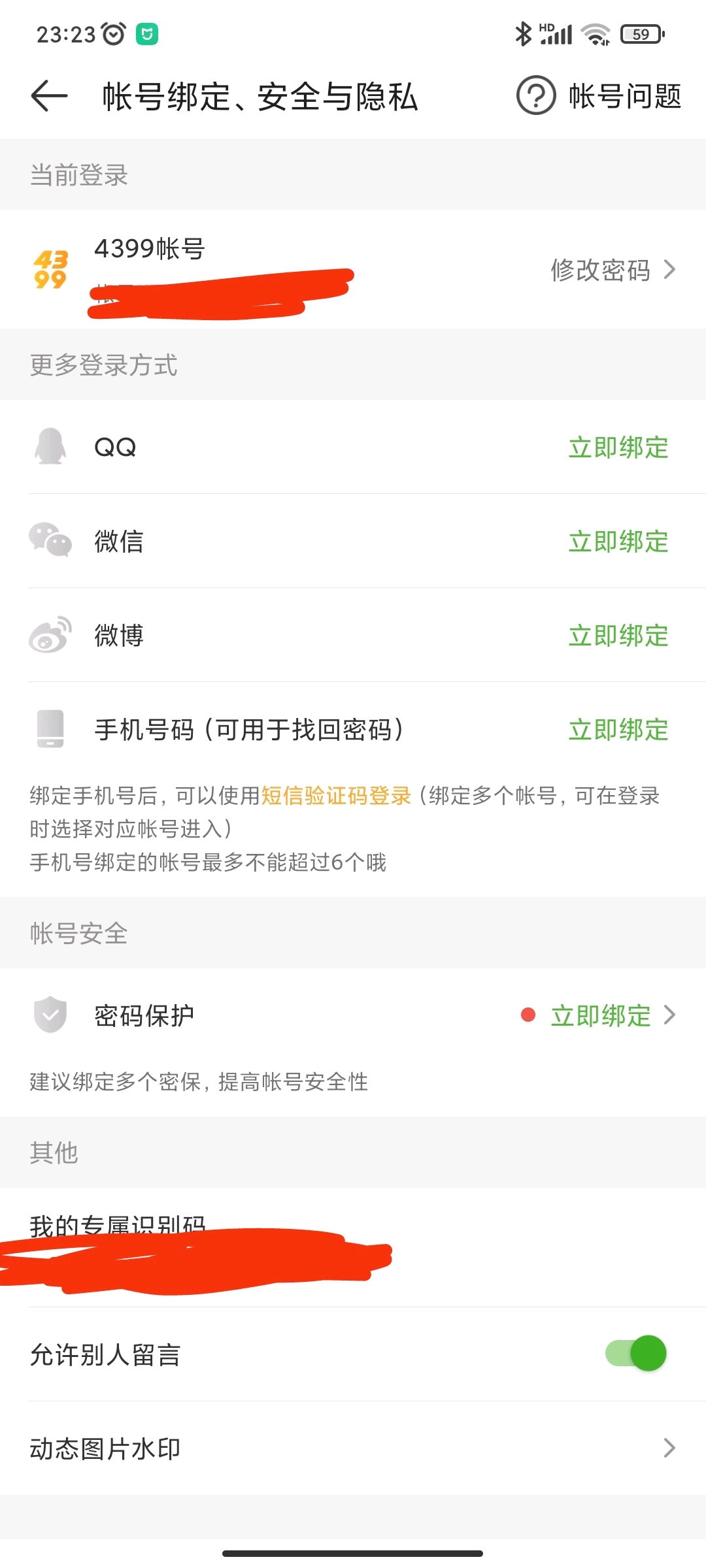Open 帐号问题 help
Screen dimensions: 706x1568
599,96
